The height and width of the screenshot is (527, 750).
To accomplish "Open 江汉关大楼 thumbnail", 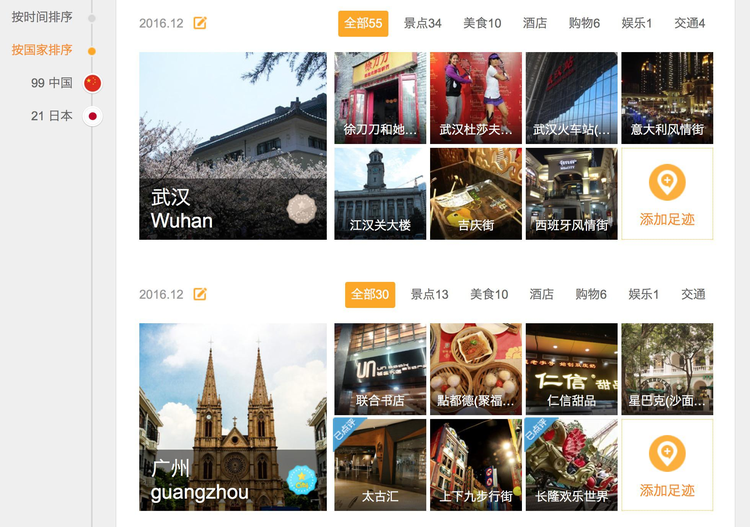I will point(380,194).
